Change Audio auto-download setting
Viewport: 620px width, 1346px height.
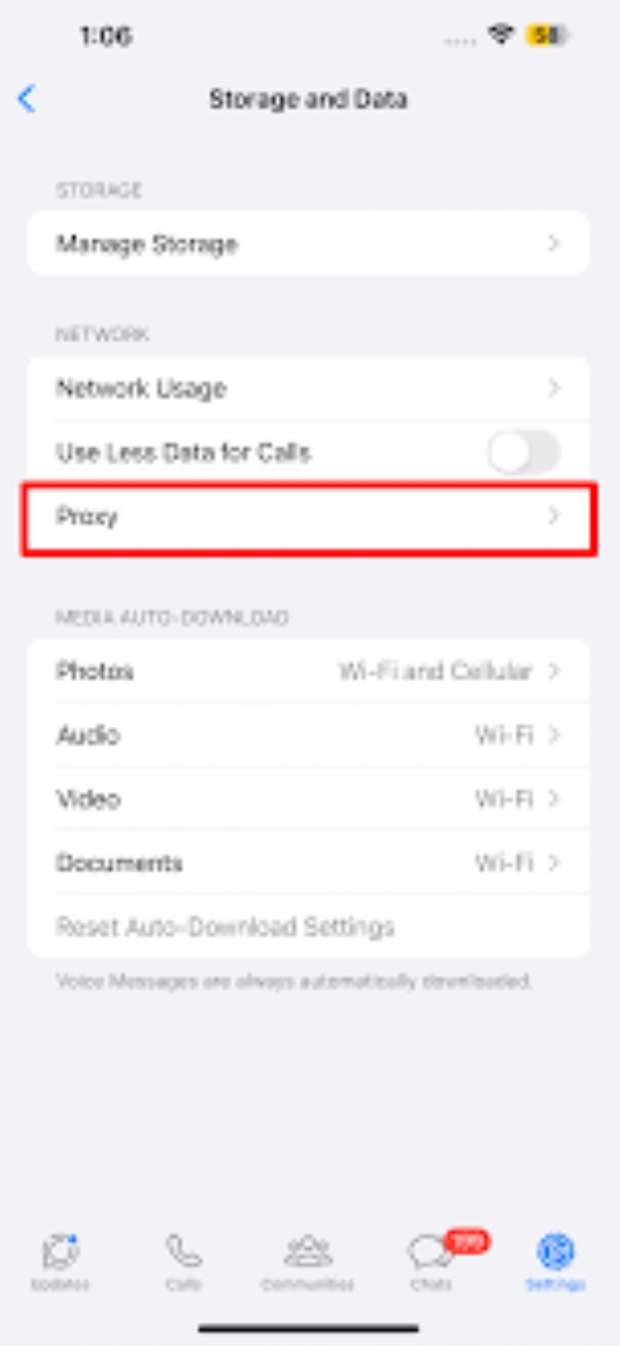coord(307,735)
